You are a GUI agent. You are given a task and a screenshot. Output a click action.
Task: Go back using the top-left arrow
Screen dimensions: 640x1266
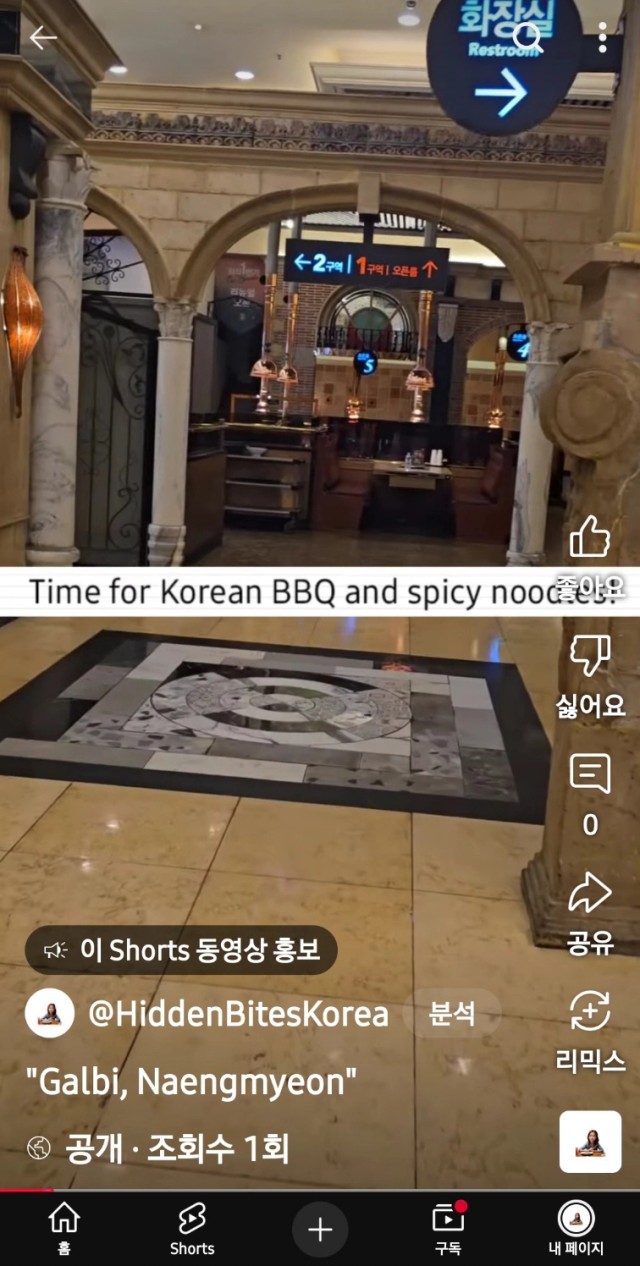coord(43,38)
